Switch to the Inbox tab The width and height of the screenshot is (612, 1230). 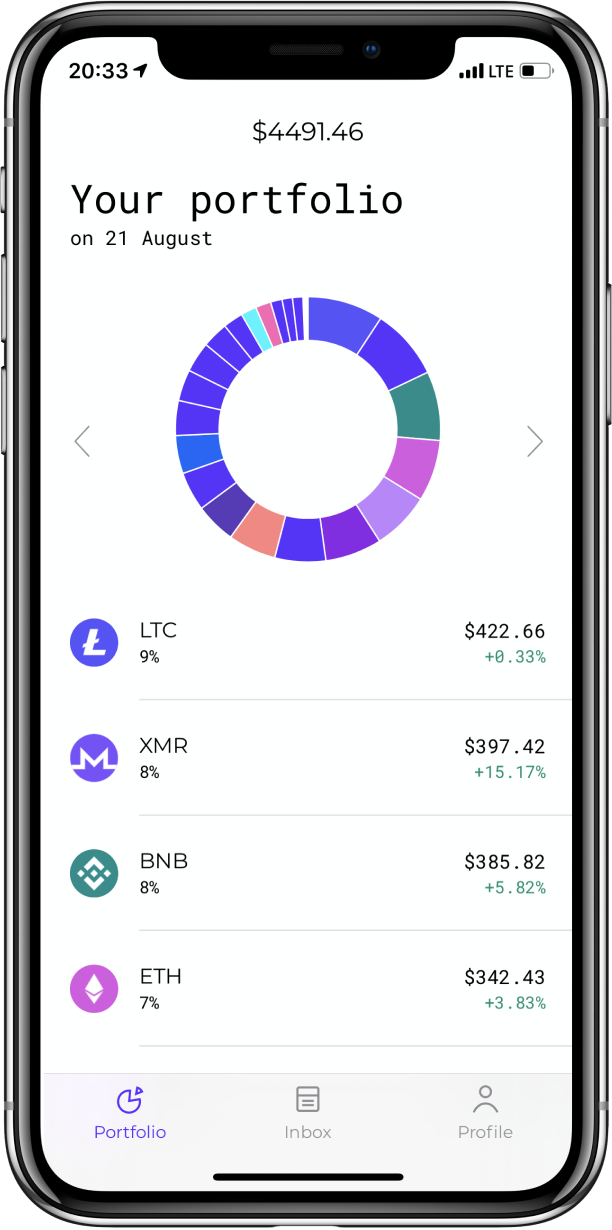click(307, 1113)
